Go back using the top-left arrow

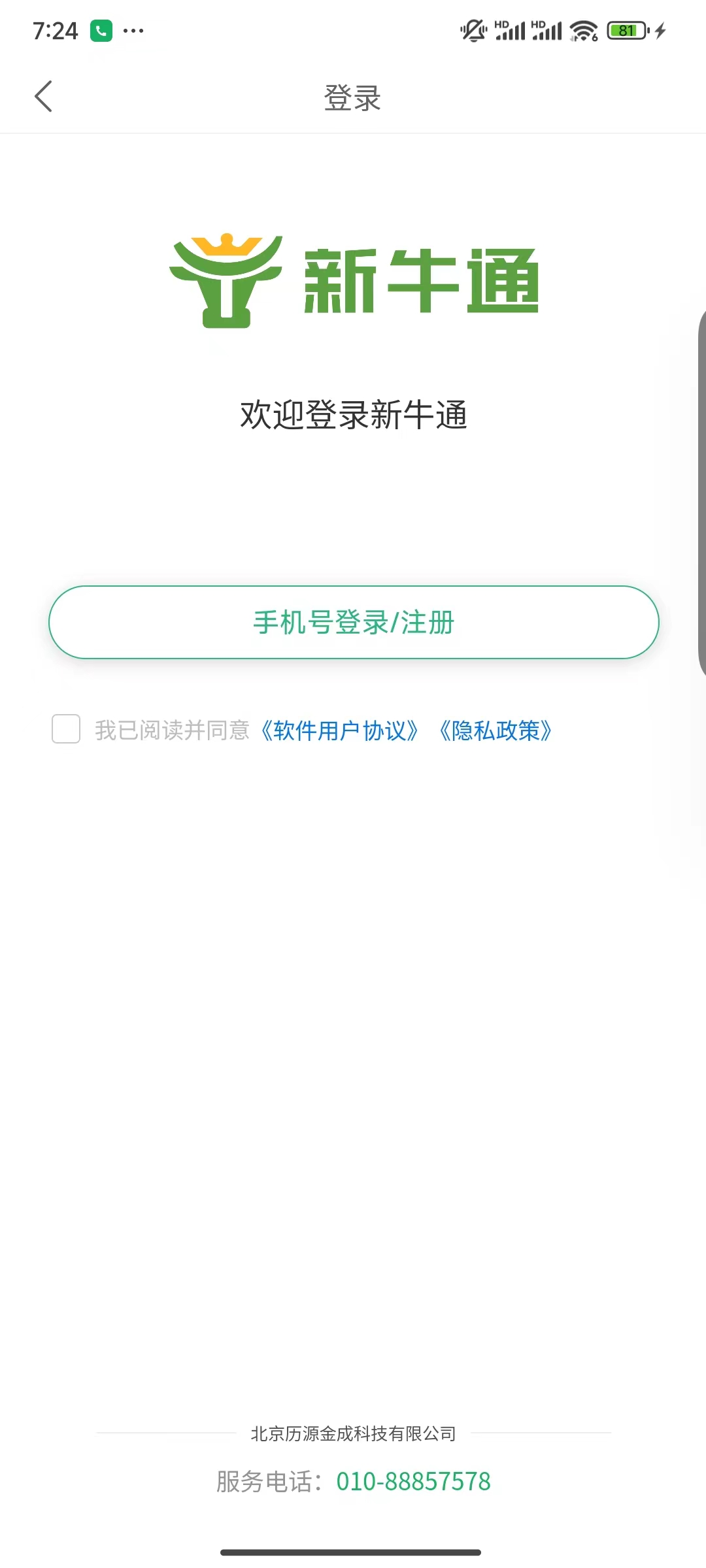(x=43, y=97)
